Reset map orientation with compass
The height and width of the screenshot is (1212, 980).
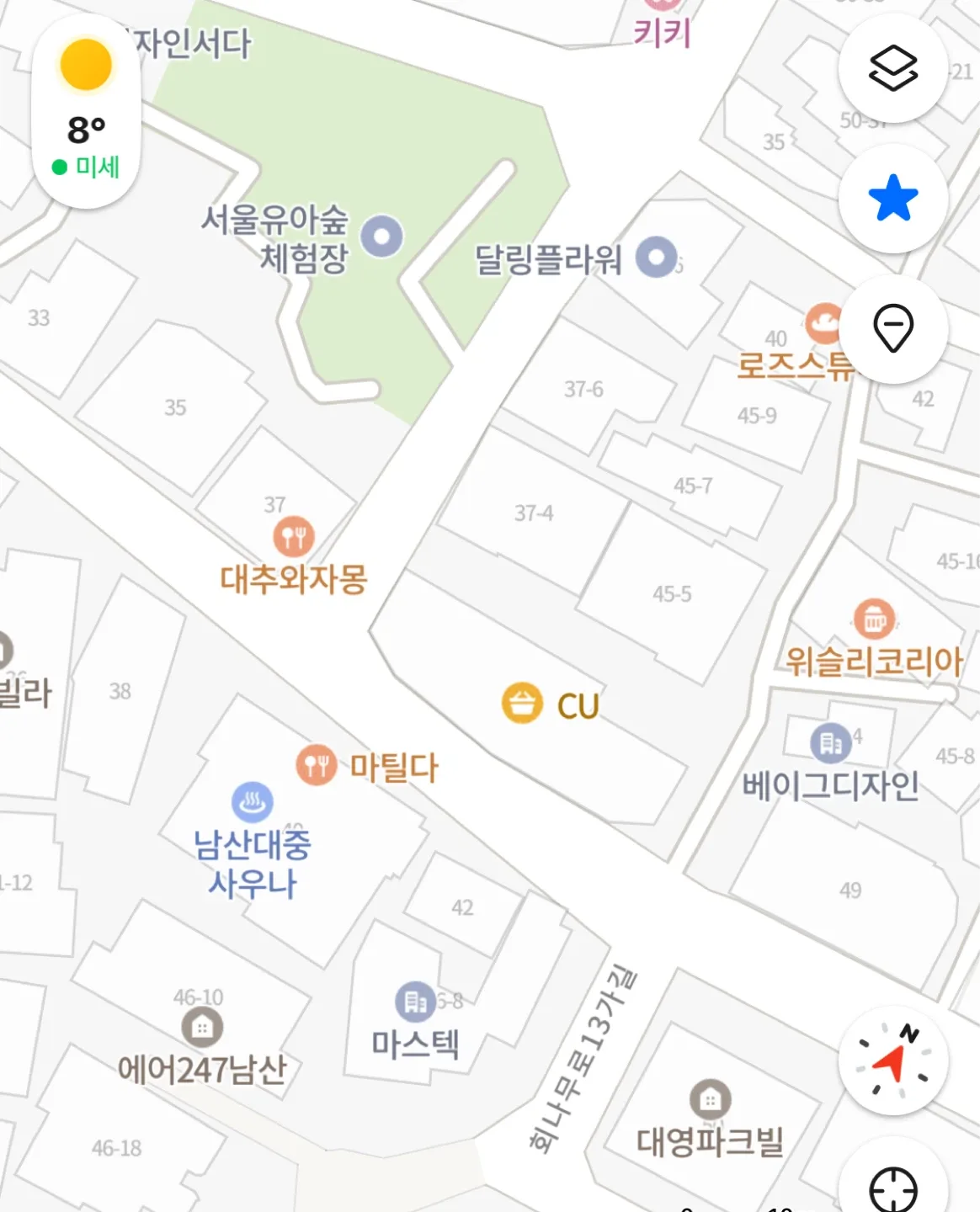pyautogui.click(x=892, y=1060)
